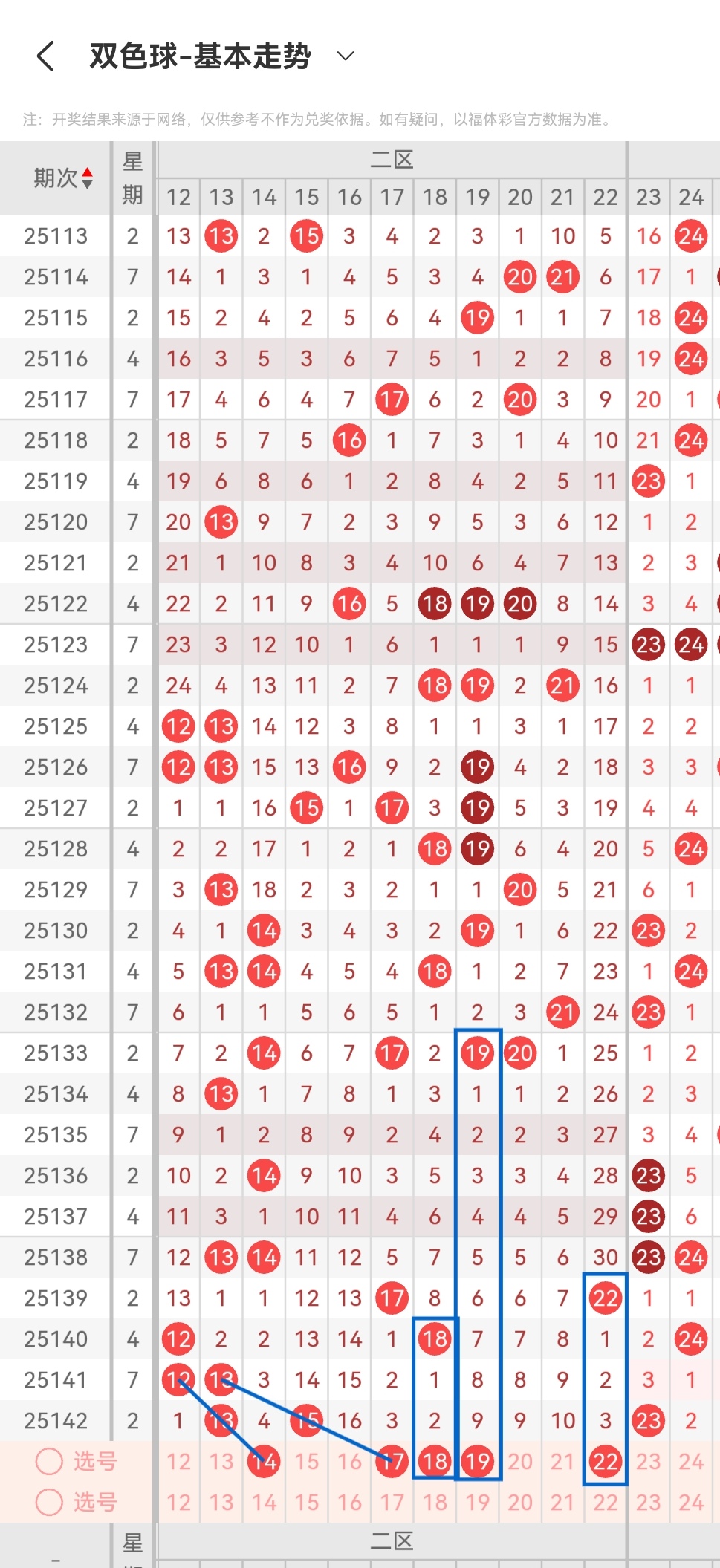
Task: Click red ball 13 in period 25113 row
Action: [x=220, y=235]
